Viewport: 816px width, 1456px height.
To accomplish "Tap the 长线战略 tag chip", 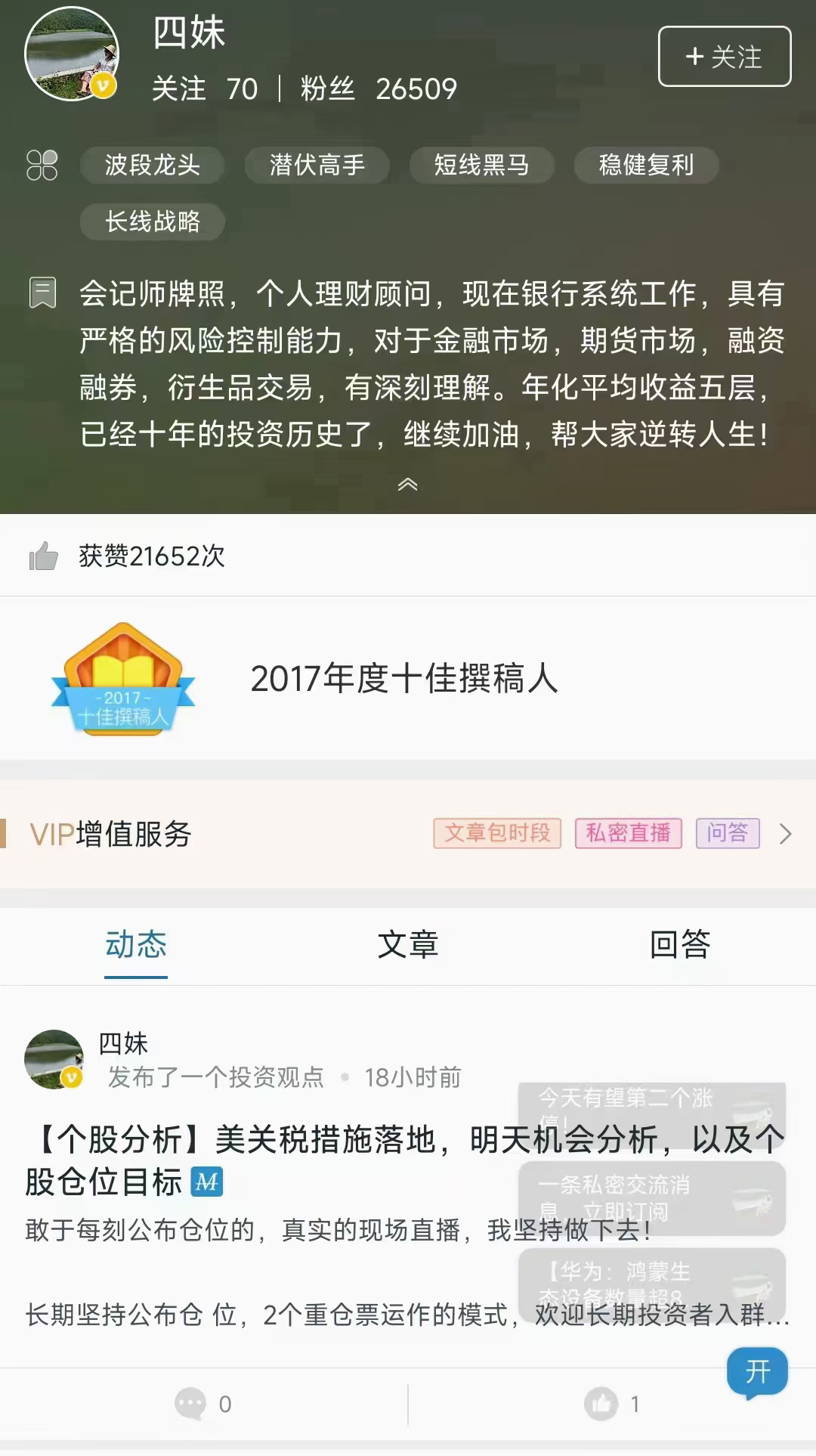I will 152,221.
